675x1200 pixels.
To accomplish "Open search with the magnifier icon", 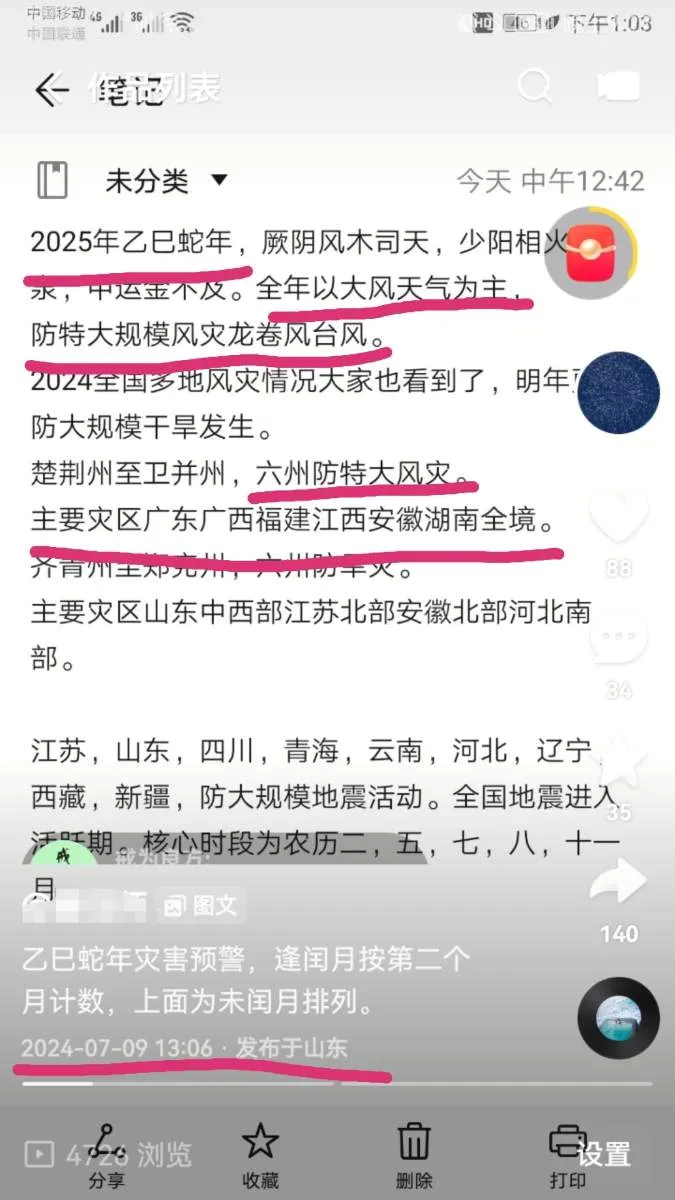I will 536,88.
